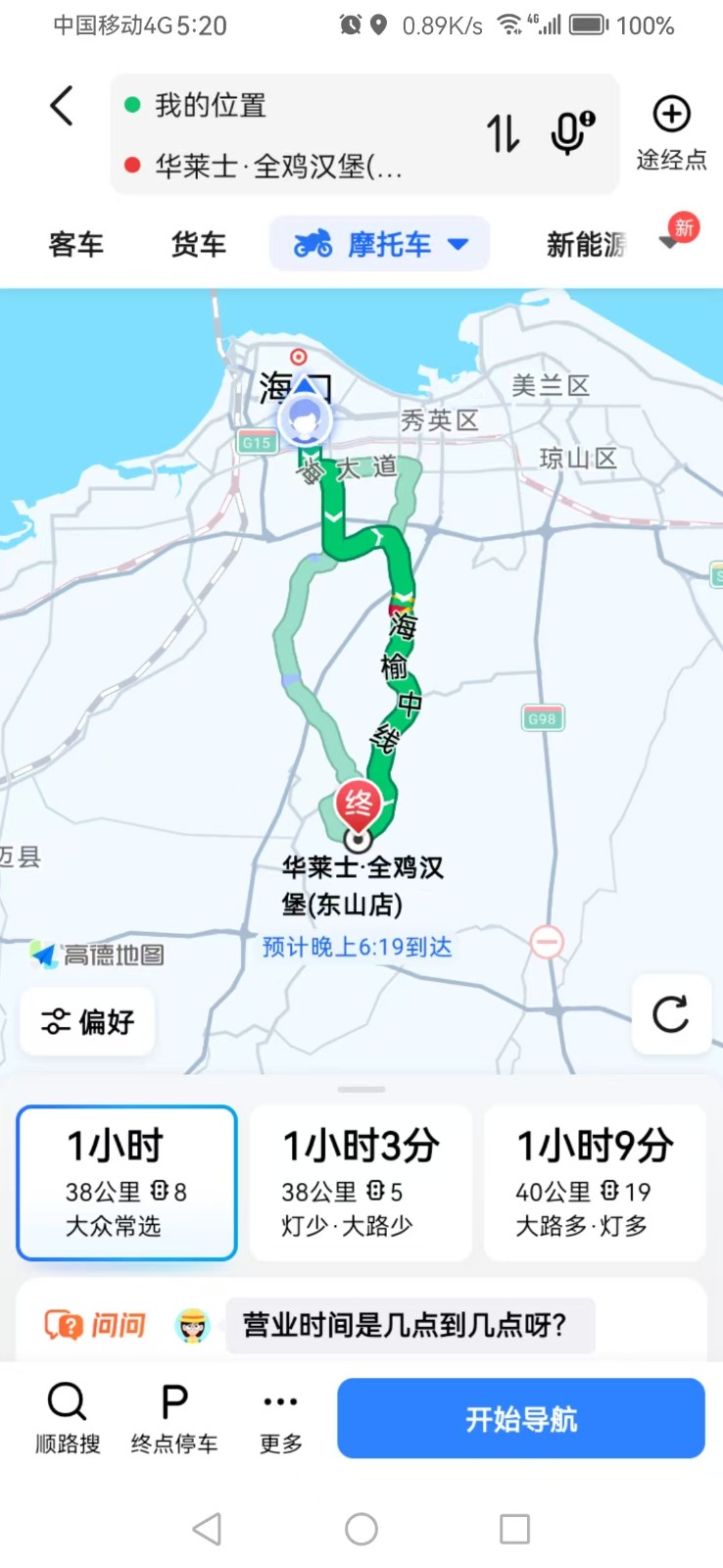Open 终点停车 parking options
The image size is (723, 1568).
coord(174,1417)
